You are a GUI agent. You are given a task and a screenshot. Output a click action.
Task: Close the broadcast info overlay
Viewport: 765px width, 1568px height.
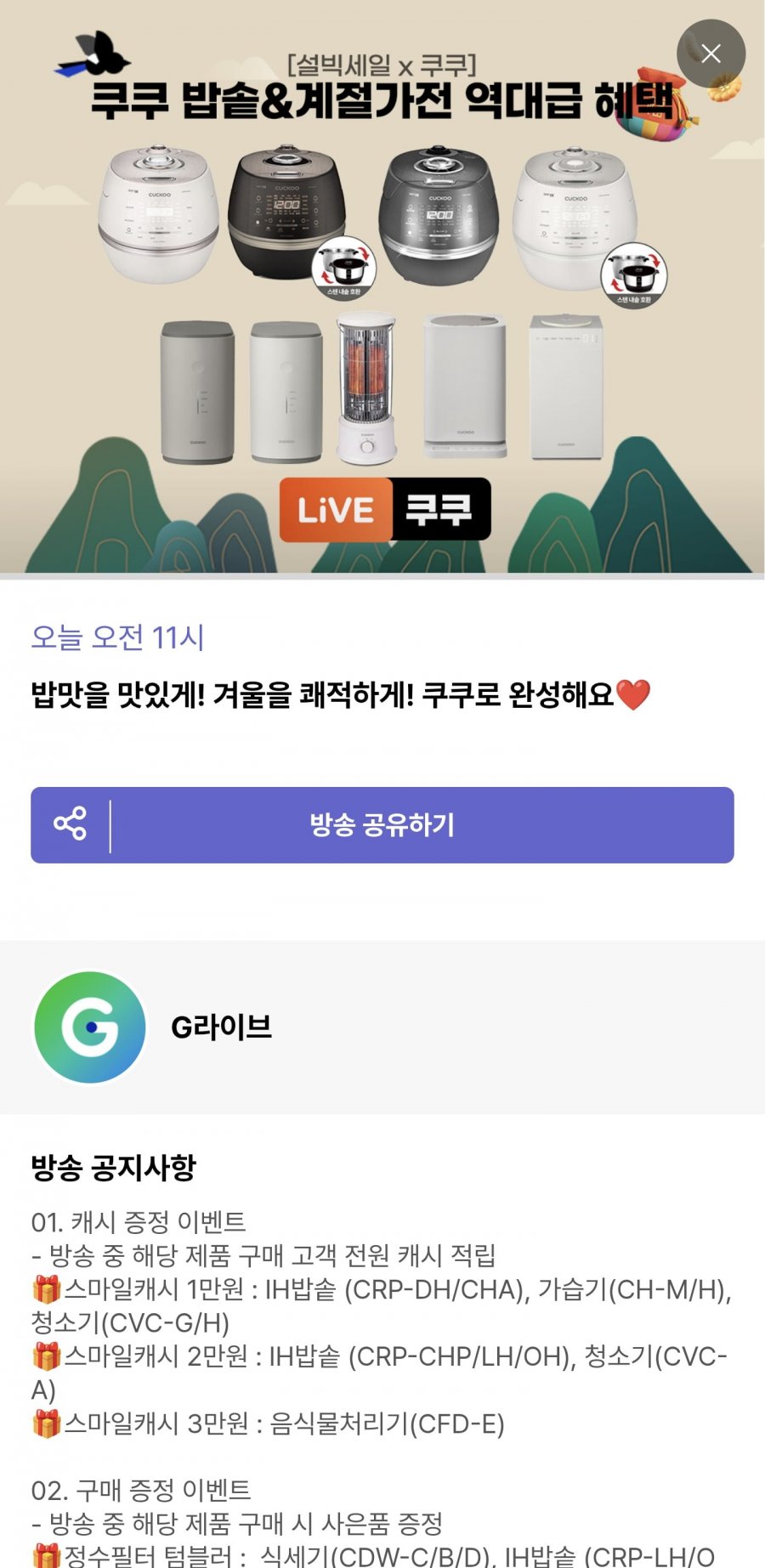click(x=711, y=54)
